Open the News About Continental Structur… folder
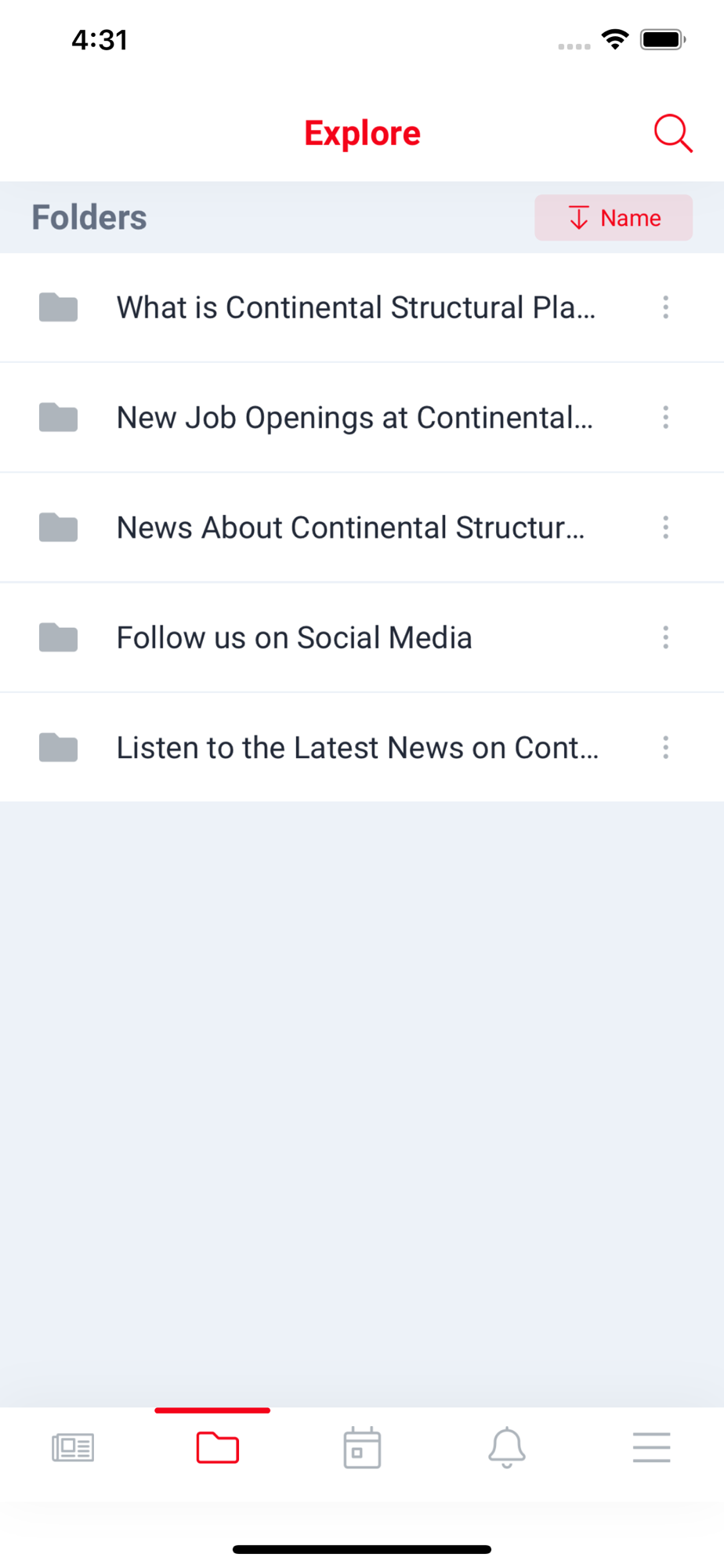 point(362,528)
